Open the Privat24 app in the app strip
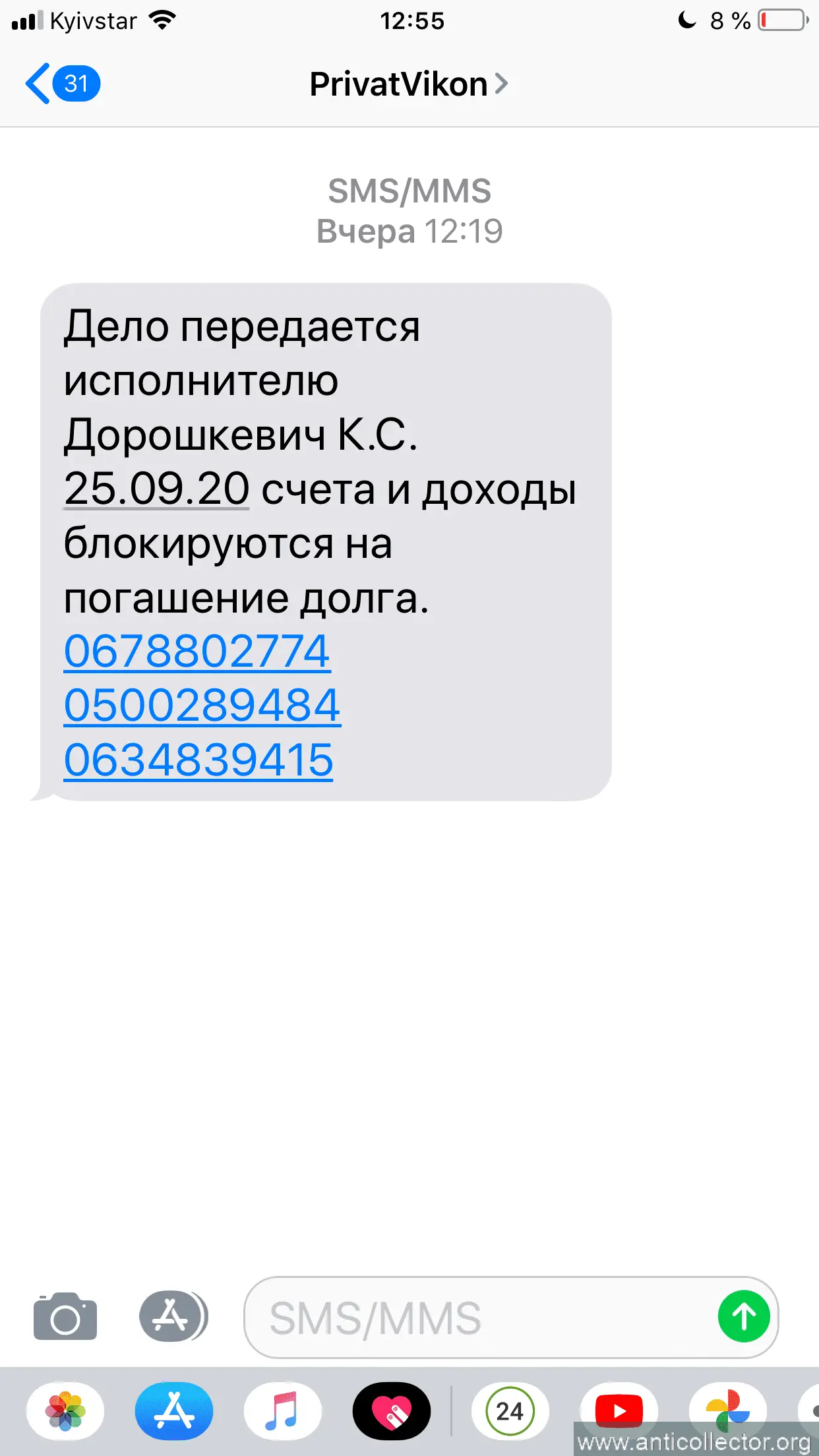Screen dimensions: 819x1456 [x=510, y=1411]
